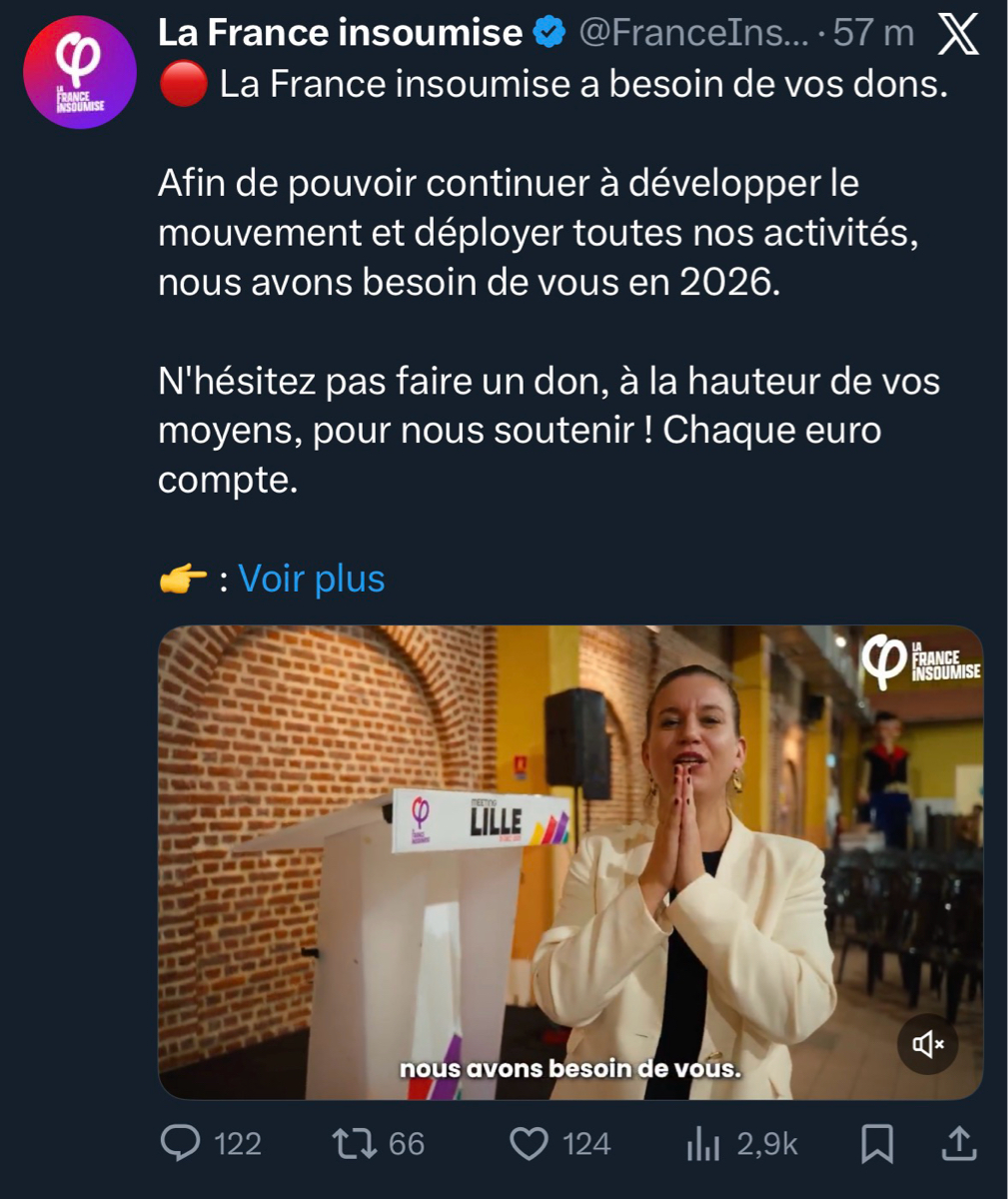Image resolution: width=1008 pixels, height=1199 pixels.
Task: Unmute the video sound
Action: pos(928,1044)
